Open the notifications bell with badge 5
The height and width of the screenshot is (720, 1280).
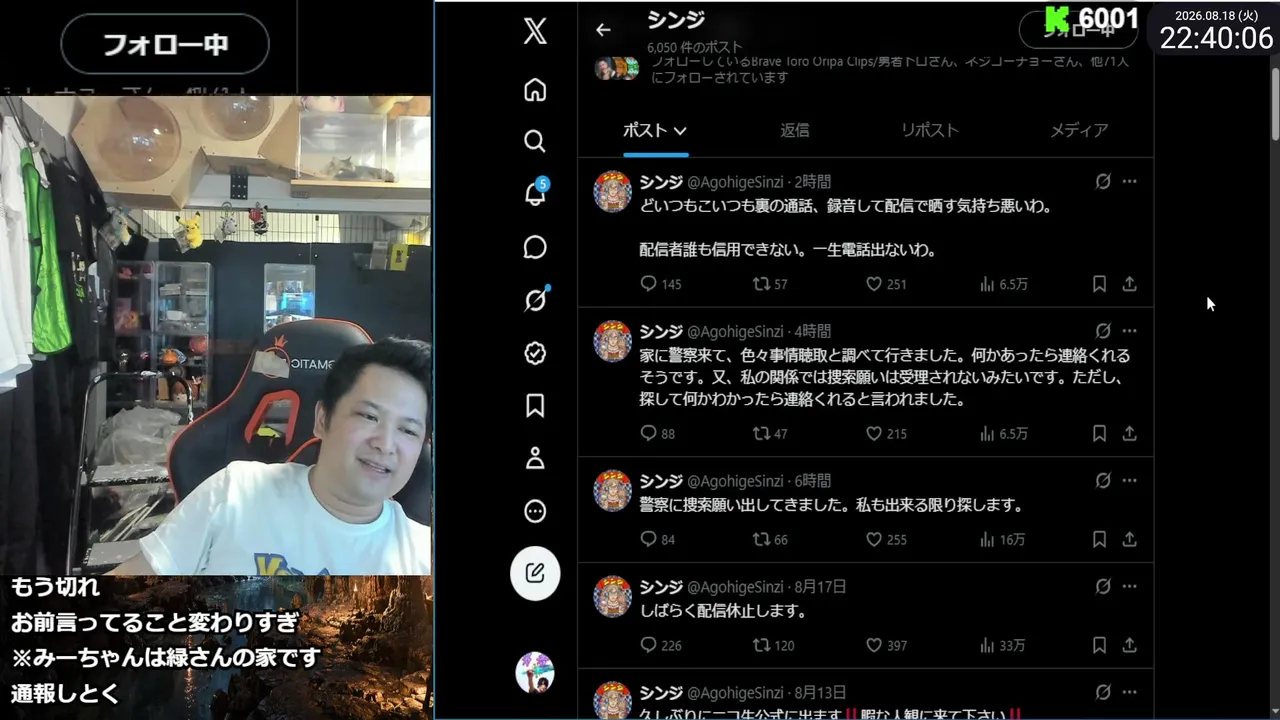pyautogui.click(x=535, y=193)
